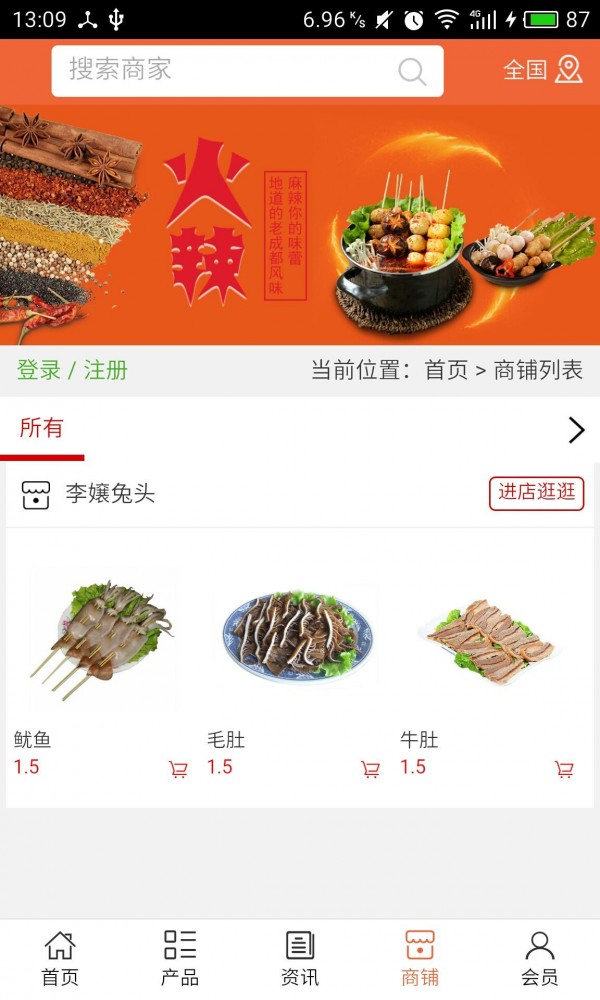Screen dimensions: 600x1000
Task: Open the 牛肚 product
Action: coord(490,635)
